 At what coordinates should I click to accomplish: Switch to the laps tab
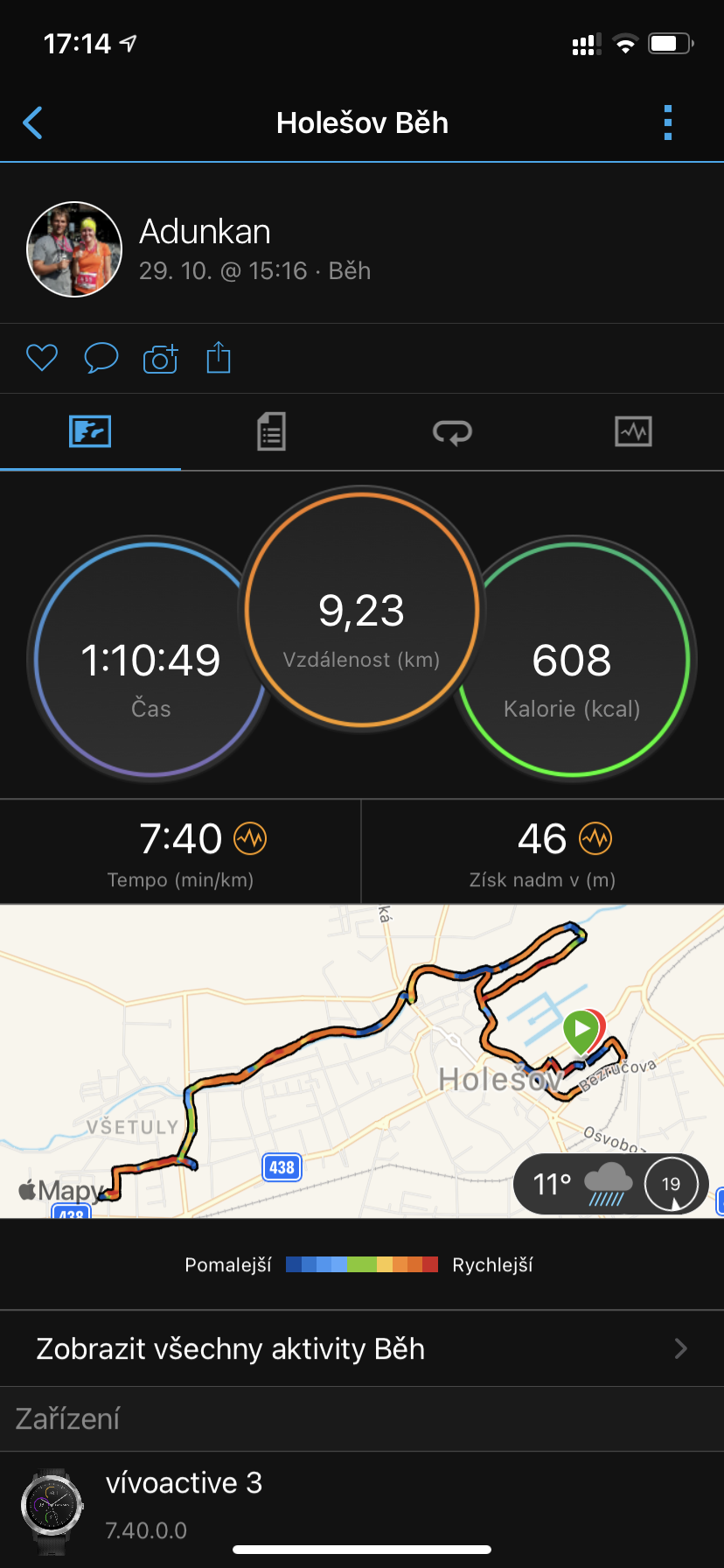pyautogui.click(x=452, y=431)
